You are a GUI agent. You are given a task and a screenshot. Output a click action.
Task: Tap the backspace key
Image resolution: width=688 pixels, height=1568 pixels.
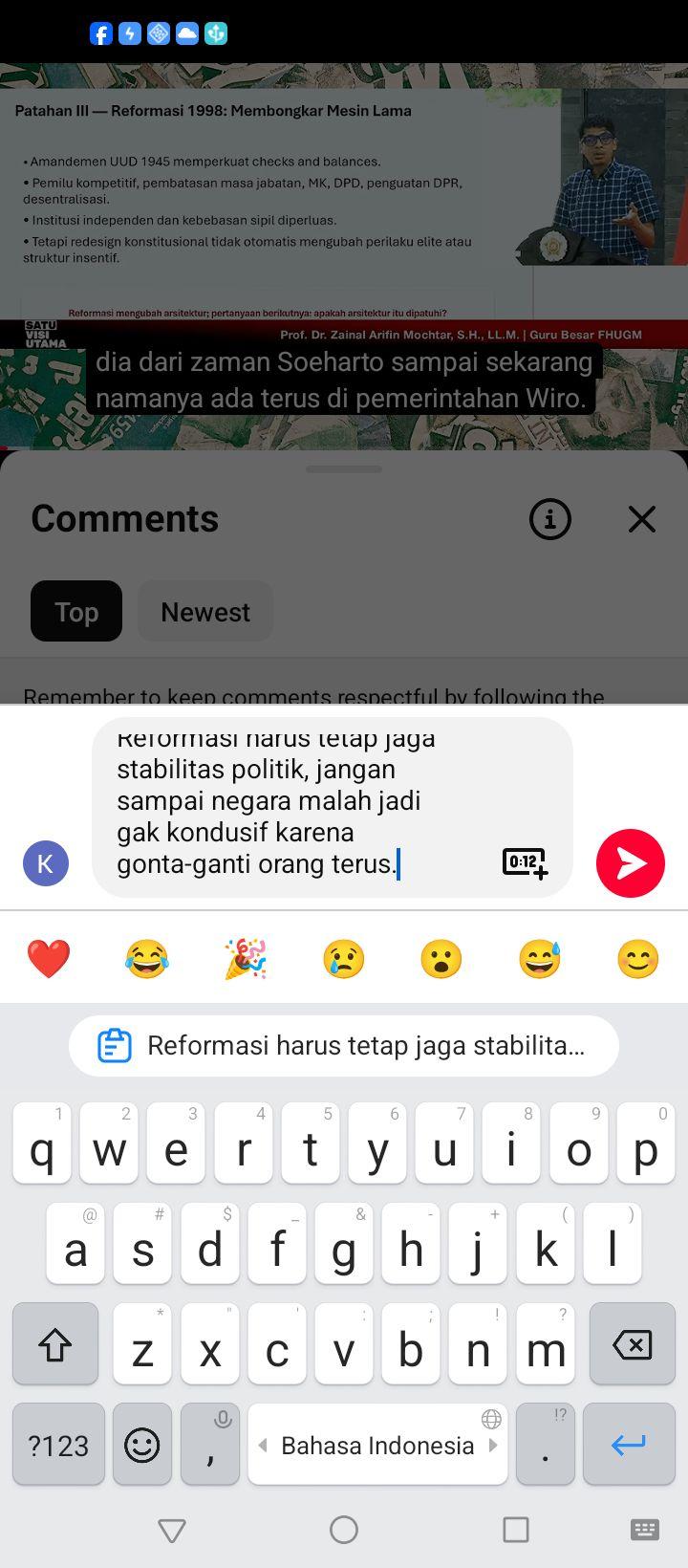[x=633, y=1344]
